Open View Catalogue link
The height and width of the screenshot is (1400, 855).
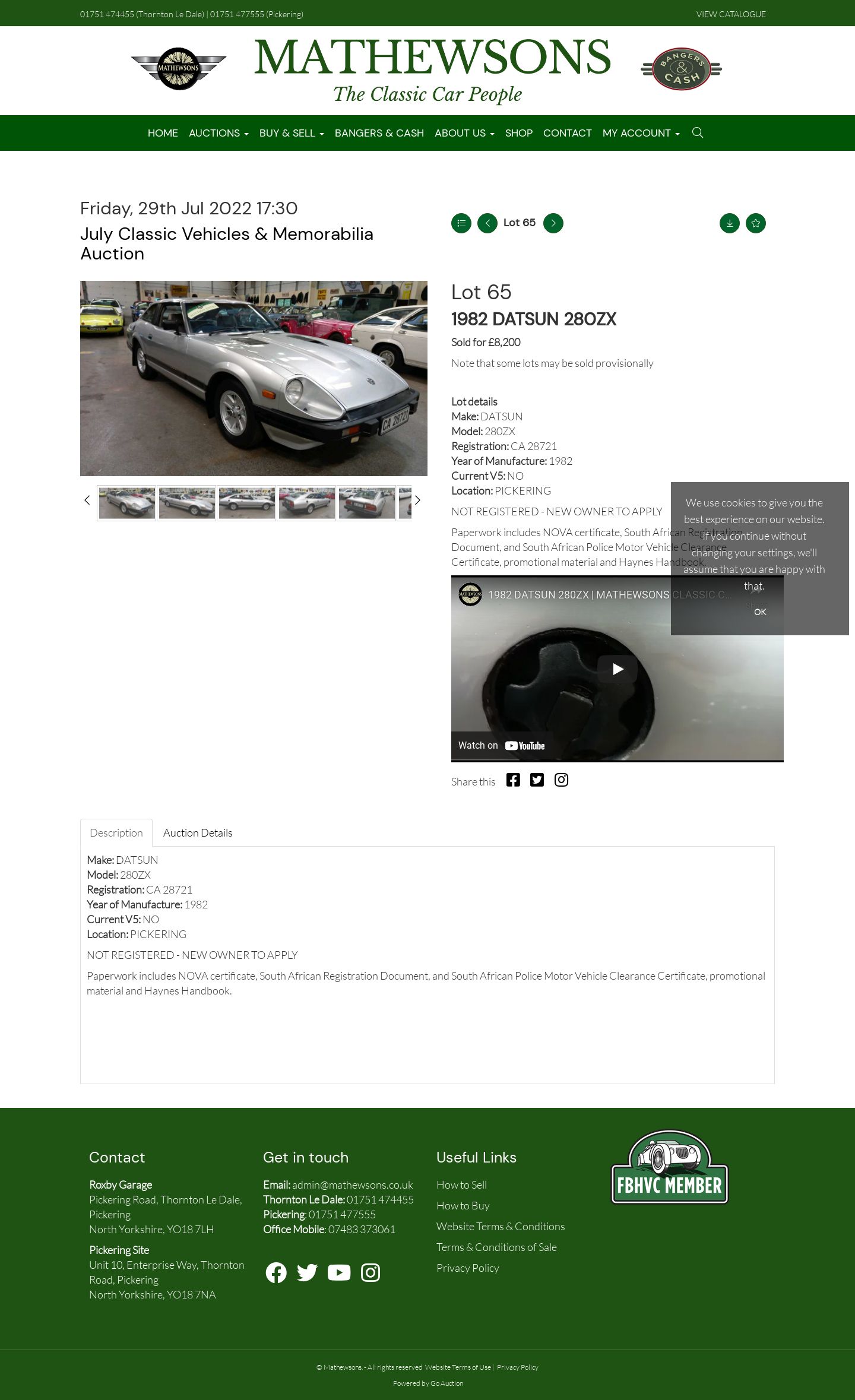[x=731, y=14]
